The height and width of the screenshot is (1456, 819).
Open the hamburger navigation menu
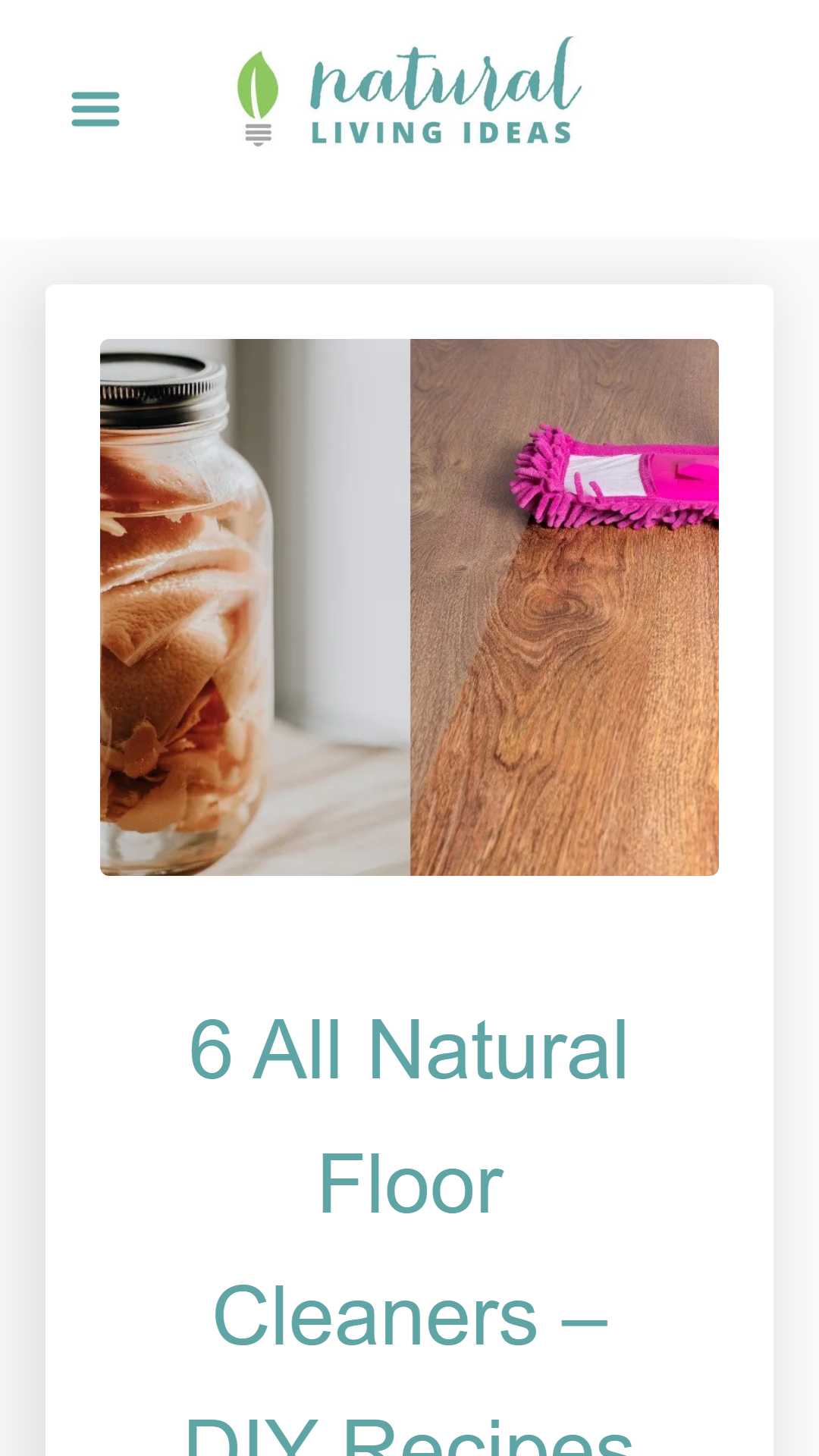(96, 109)
